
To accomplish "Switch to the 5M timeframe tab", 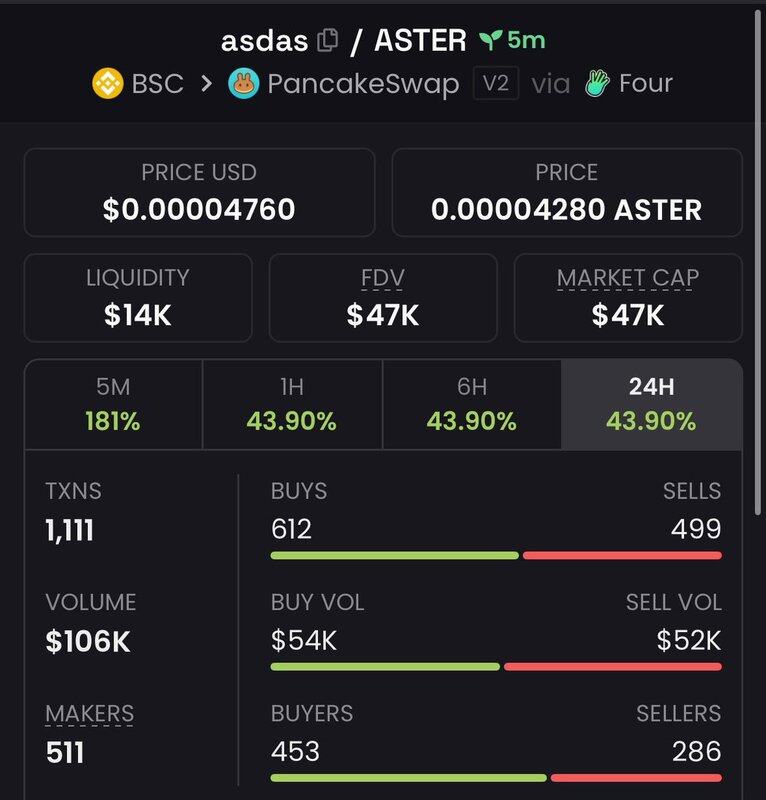I will click(113, 404).
